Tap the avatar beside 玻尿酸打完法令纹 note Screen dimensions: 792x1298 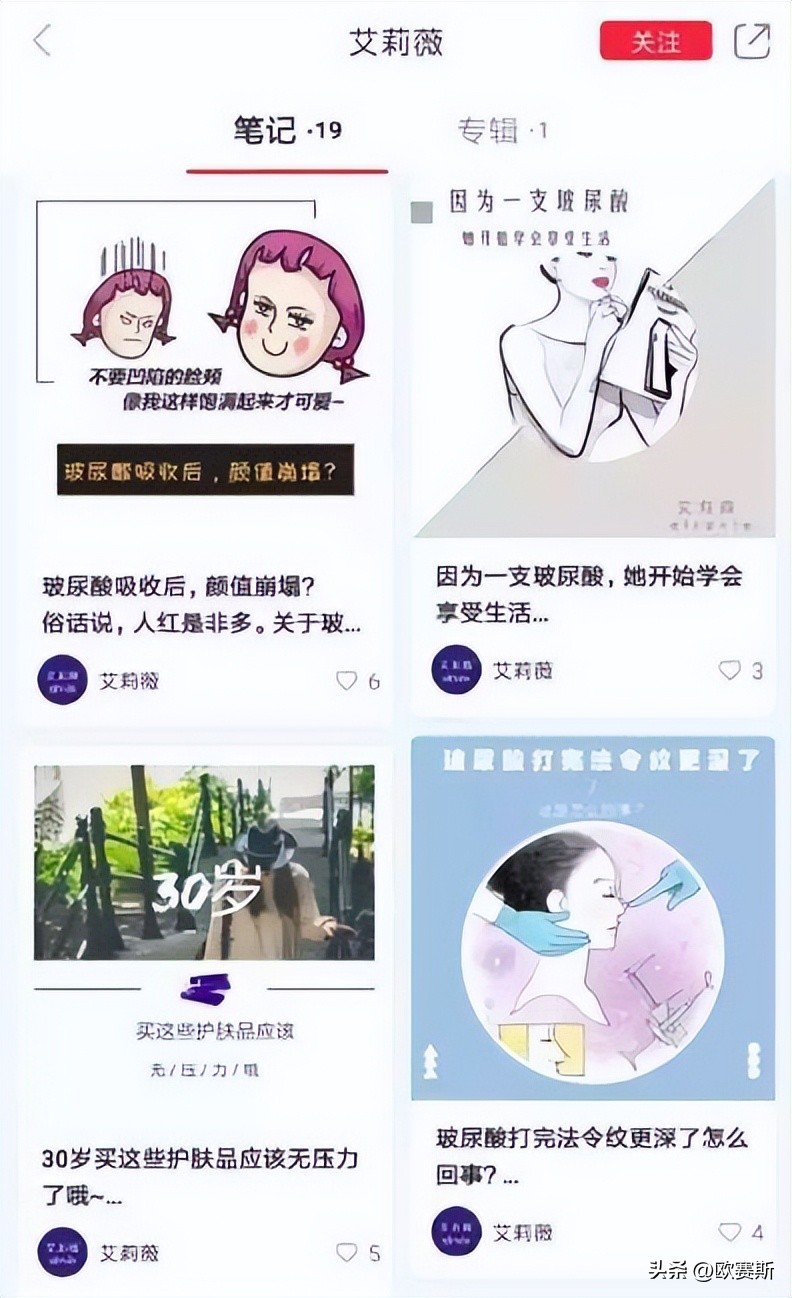click(x=455, y=1231)
